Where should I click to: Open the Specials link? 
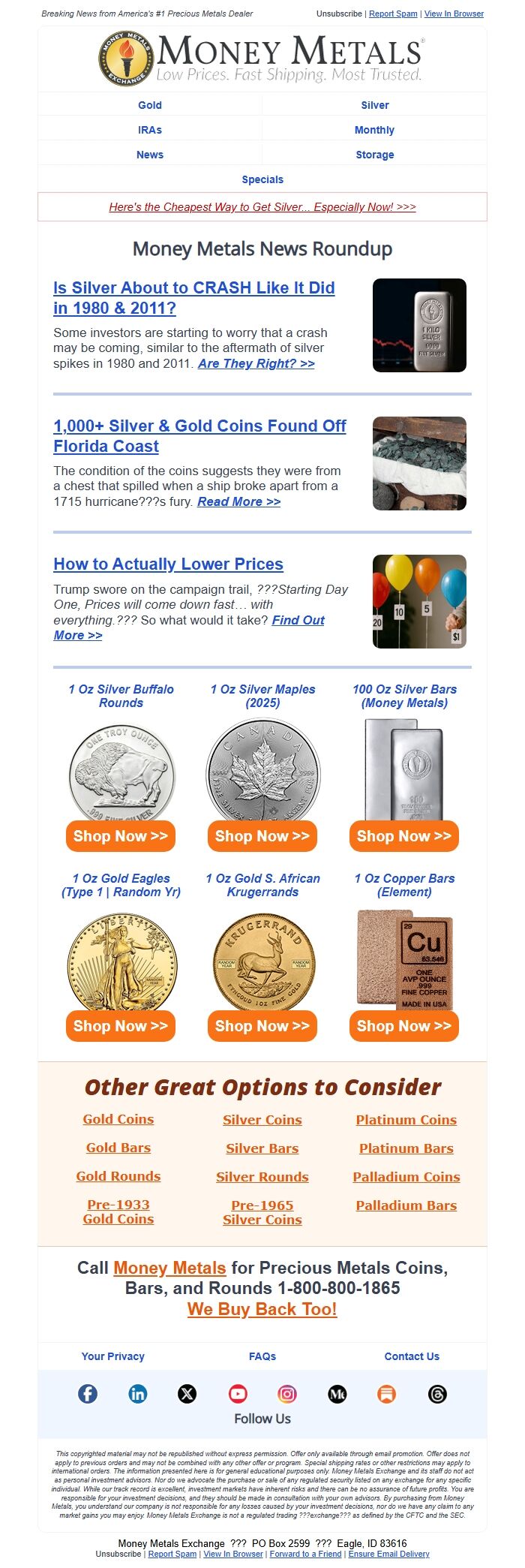point(262,179)
